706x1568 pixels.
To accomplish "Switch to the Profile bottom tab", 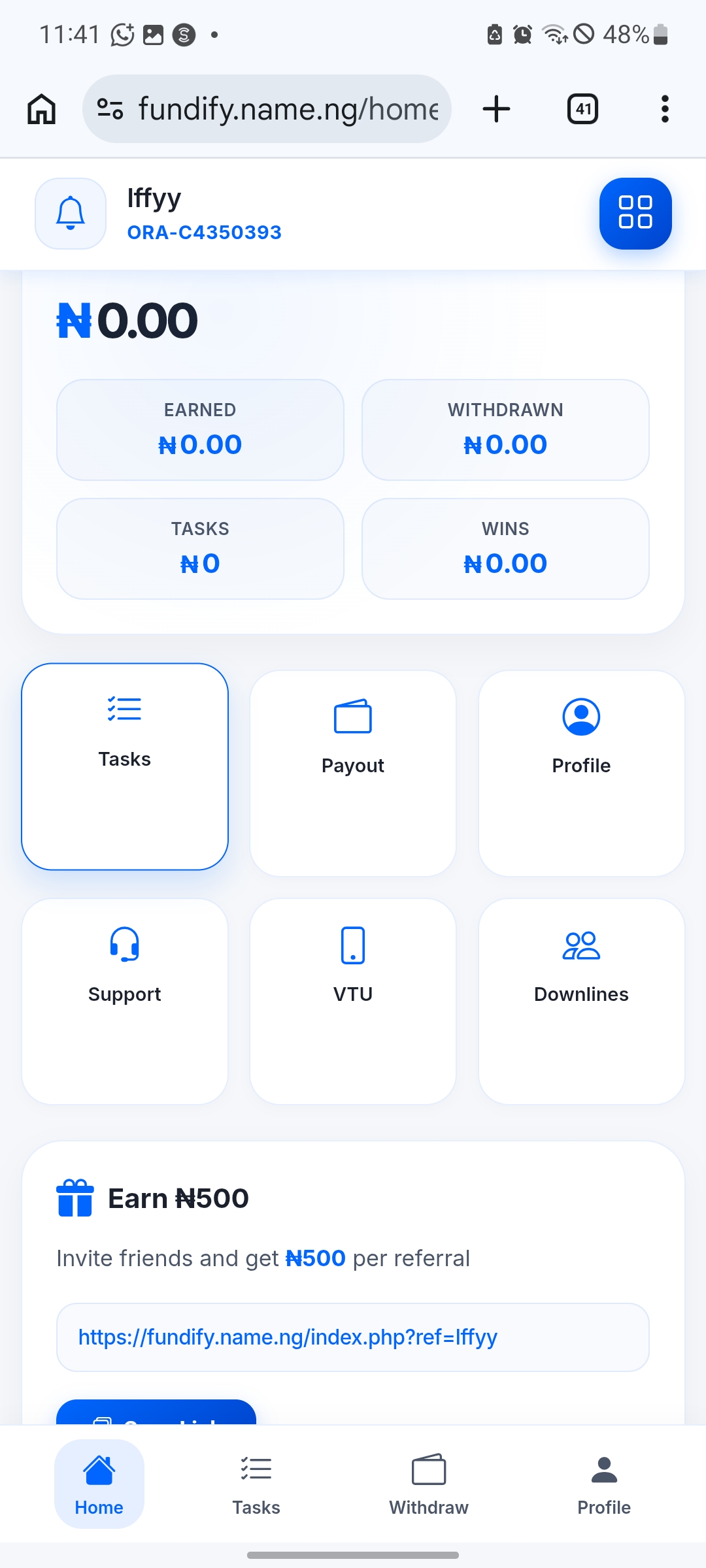I will (x=604, y=1484).
